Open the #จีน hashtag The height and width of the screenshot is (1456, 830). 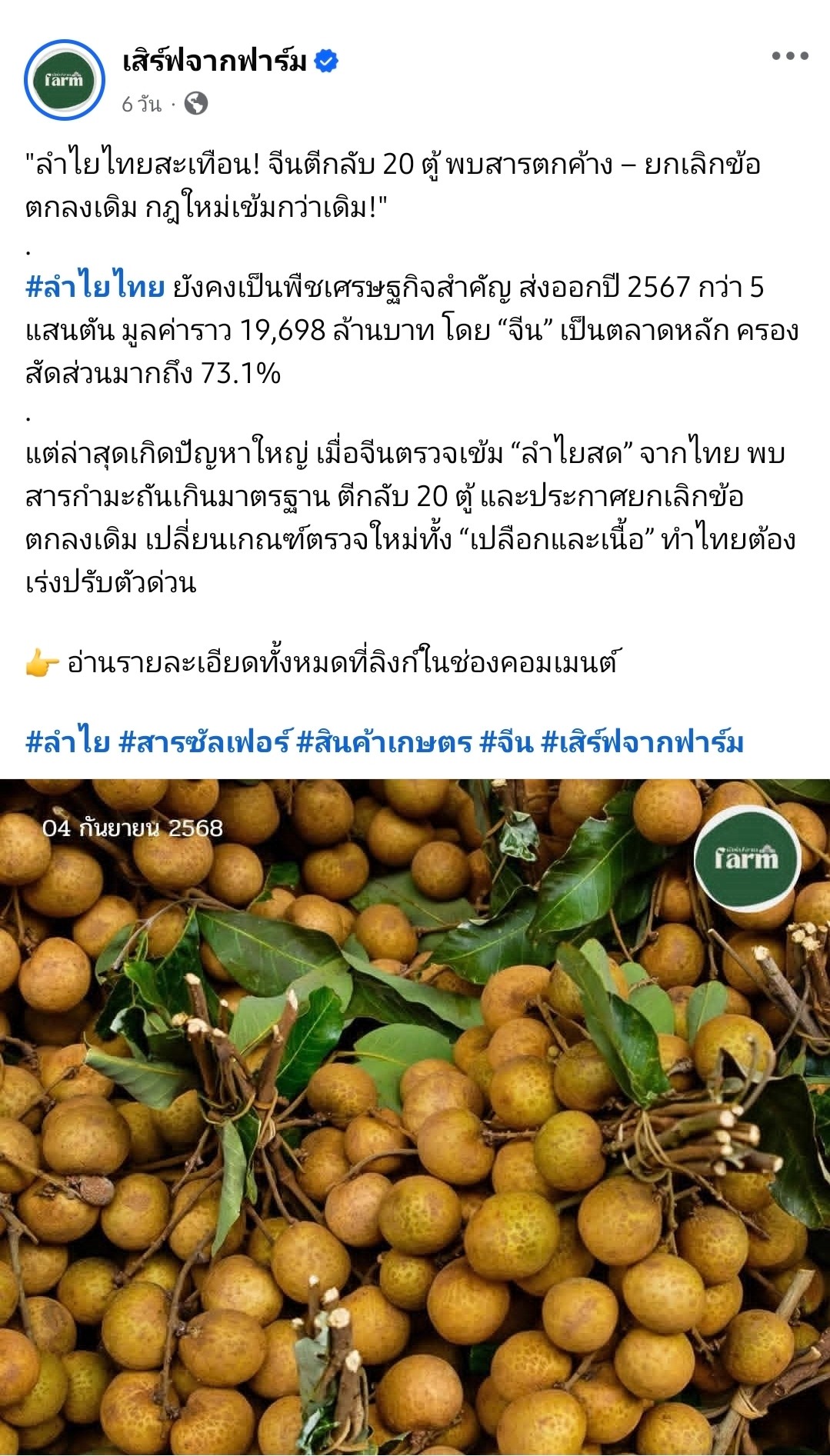506,741
